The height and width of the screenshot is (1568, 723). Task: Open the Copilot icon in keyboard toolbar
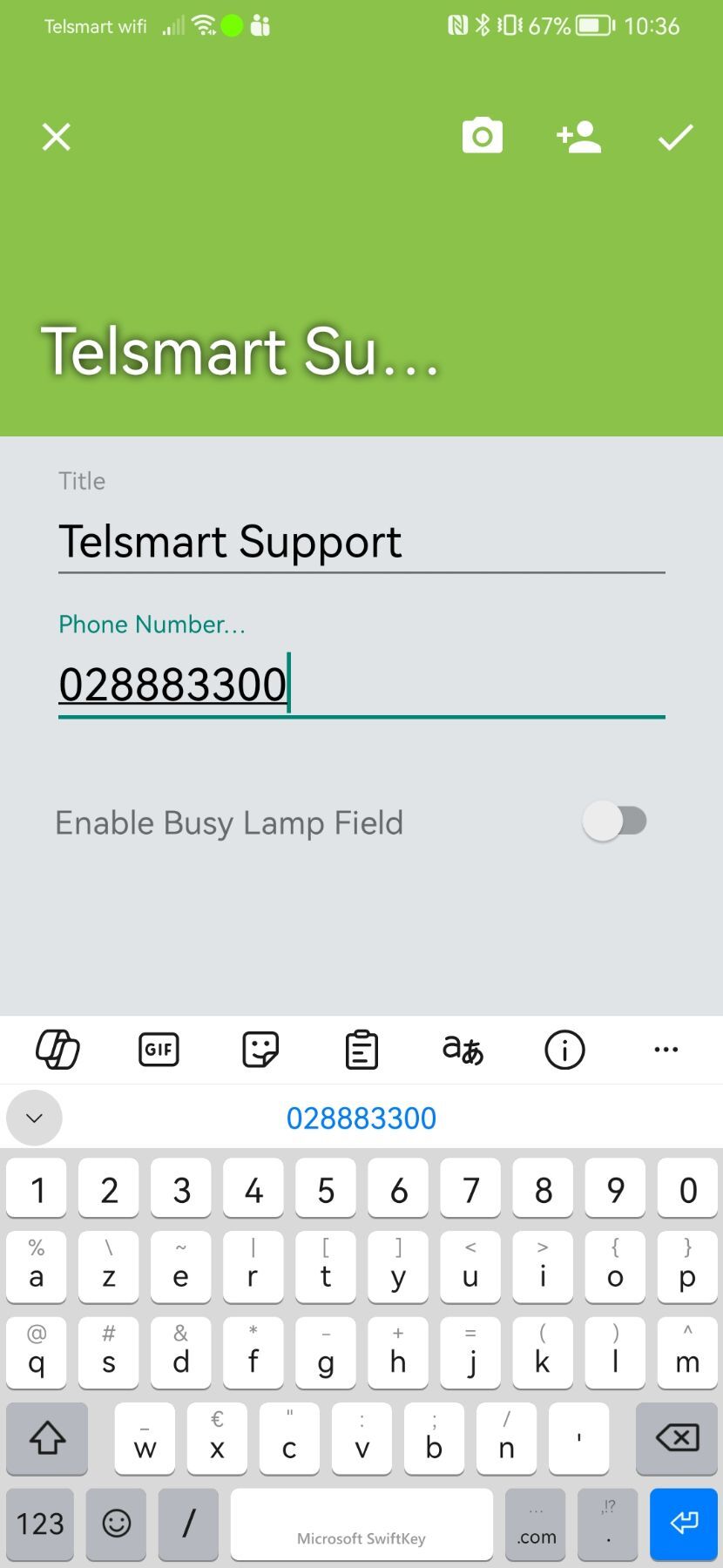tap(57, 1050)
